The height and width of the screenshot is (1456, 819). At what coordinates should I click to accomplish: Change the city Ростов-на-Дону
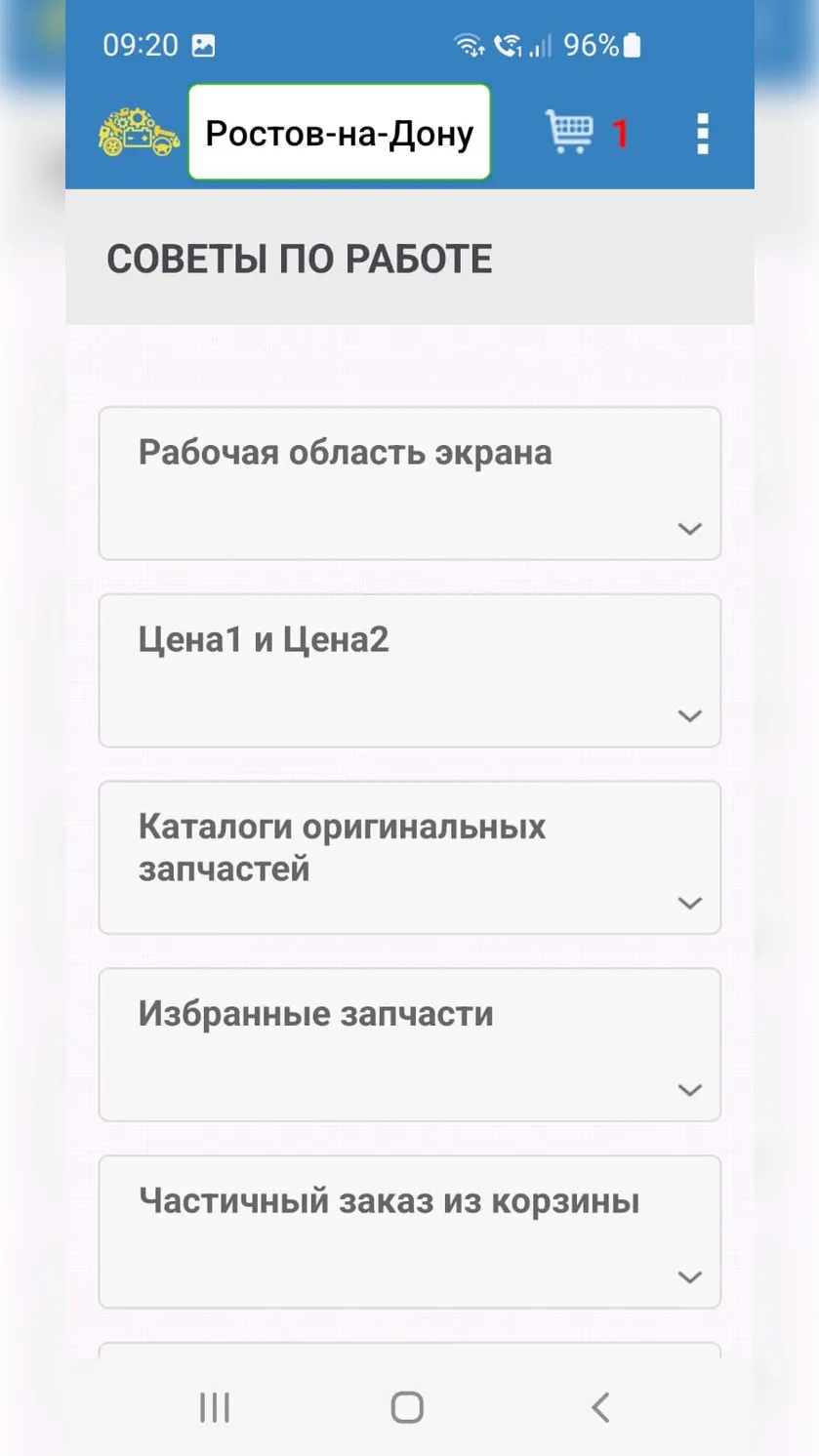pyautogui.click(x=339, y=133)
